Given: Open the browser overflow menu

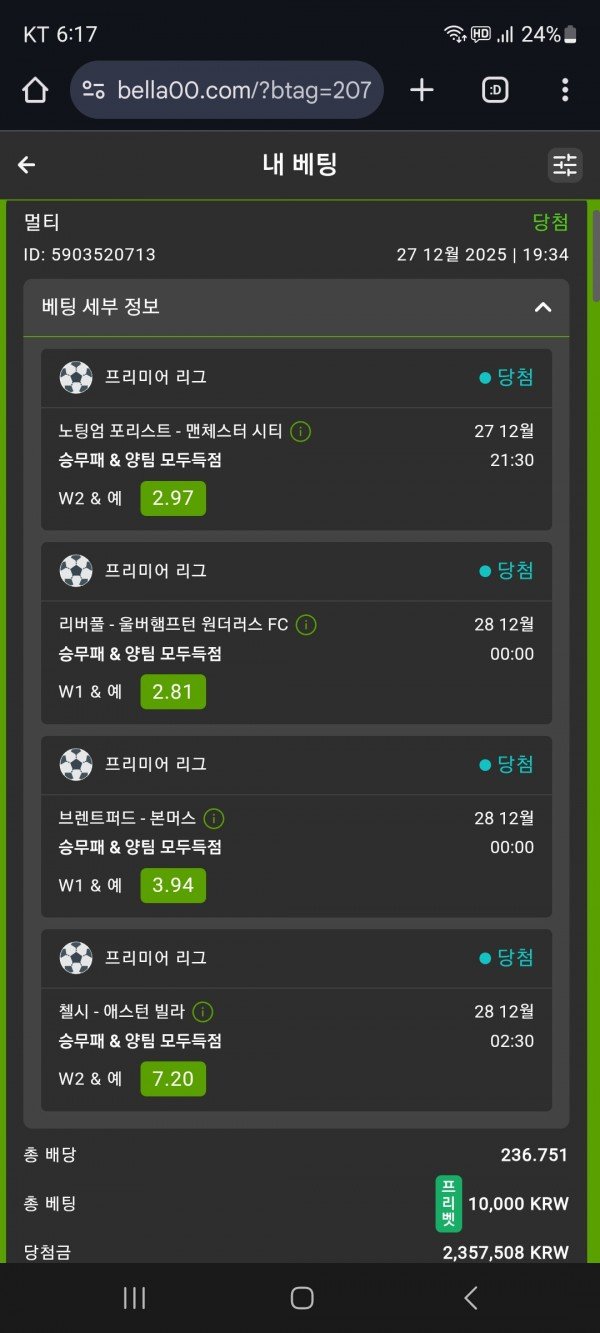Looking at the screenshot, I should (565, 90).
